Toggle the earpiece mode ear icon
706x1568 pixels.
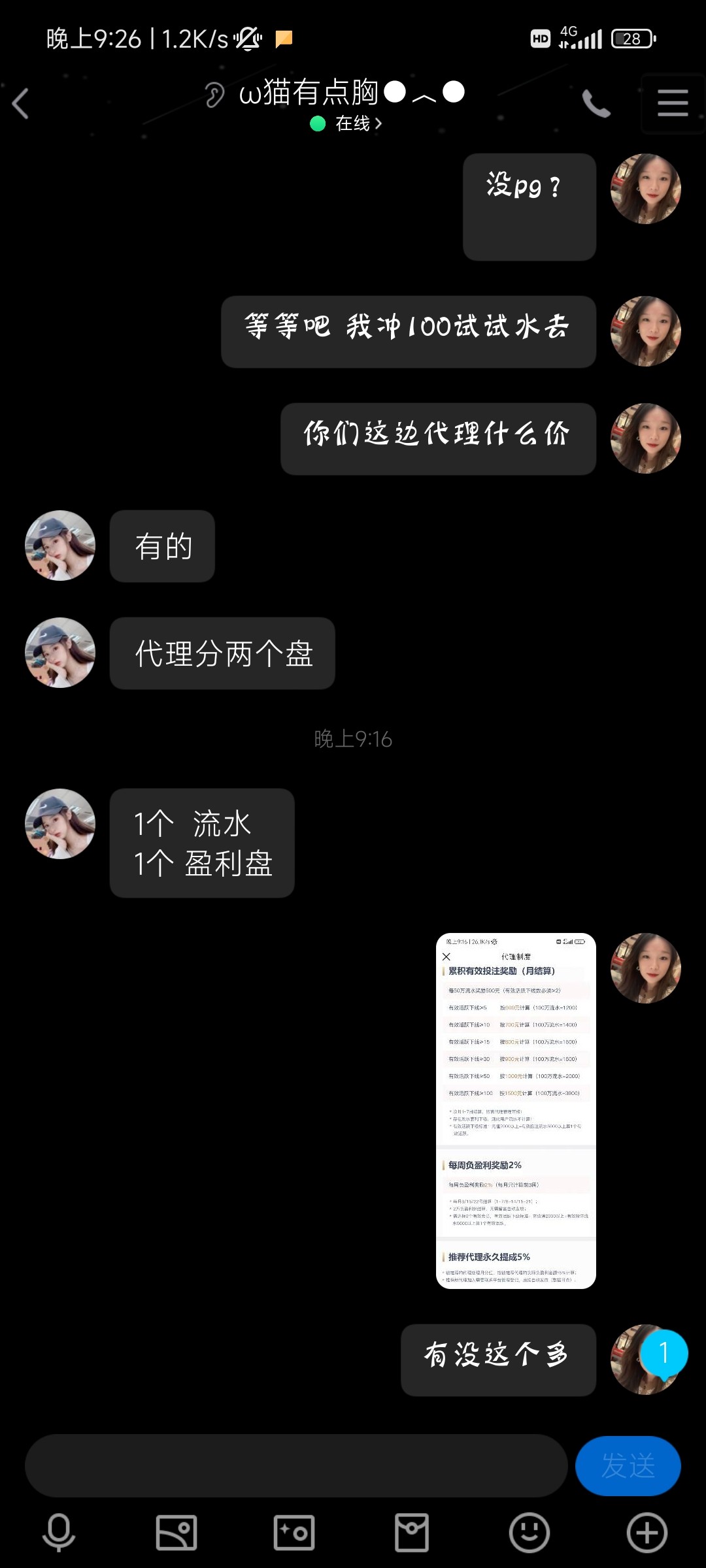214,95
